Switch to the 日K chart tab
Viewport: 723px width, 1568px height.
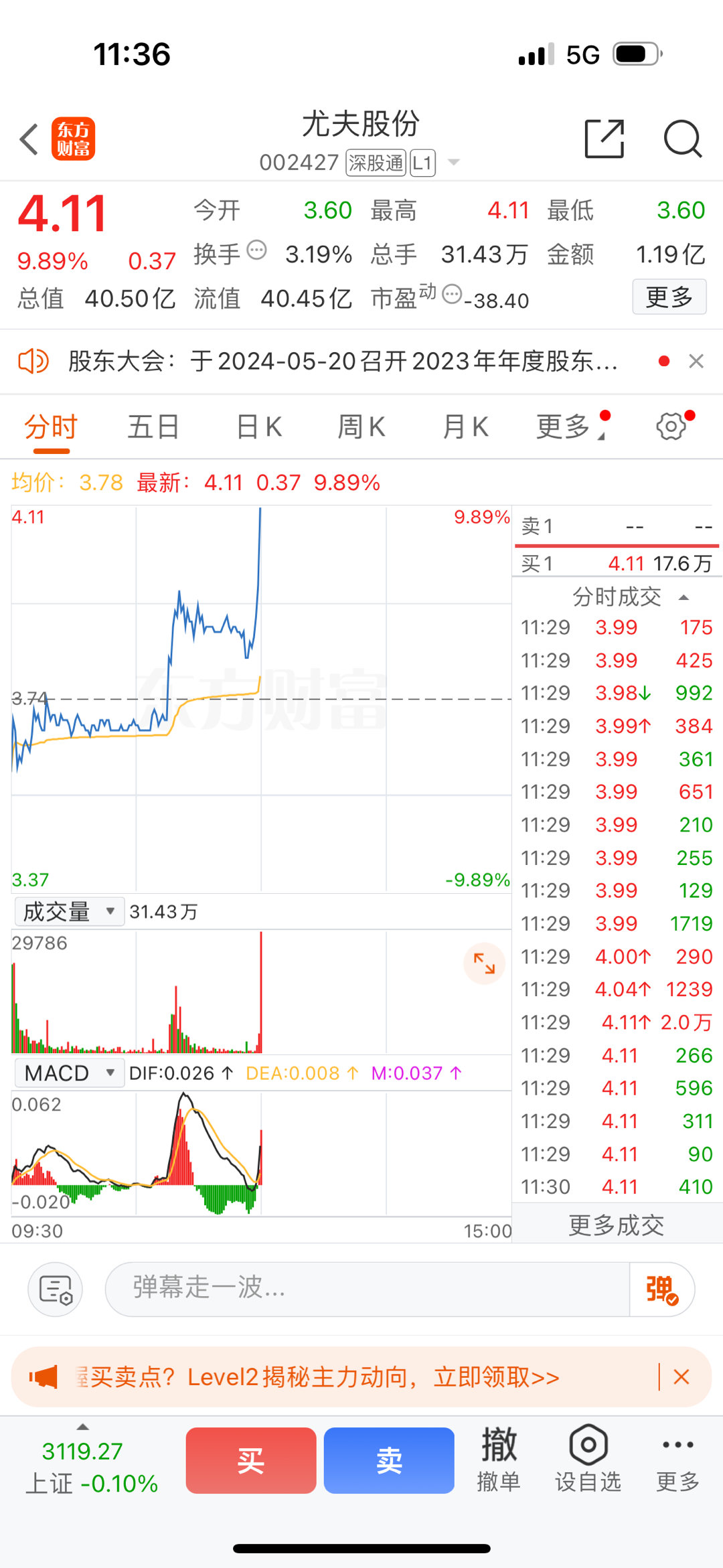point(259,426)
